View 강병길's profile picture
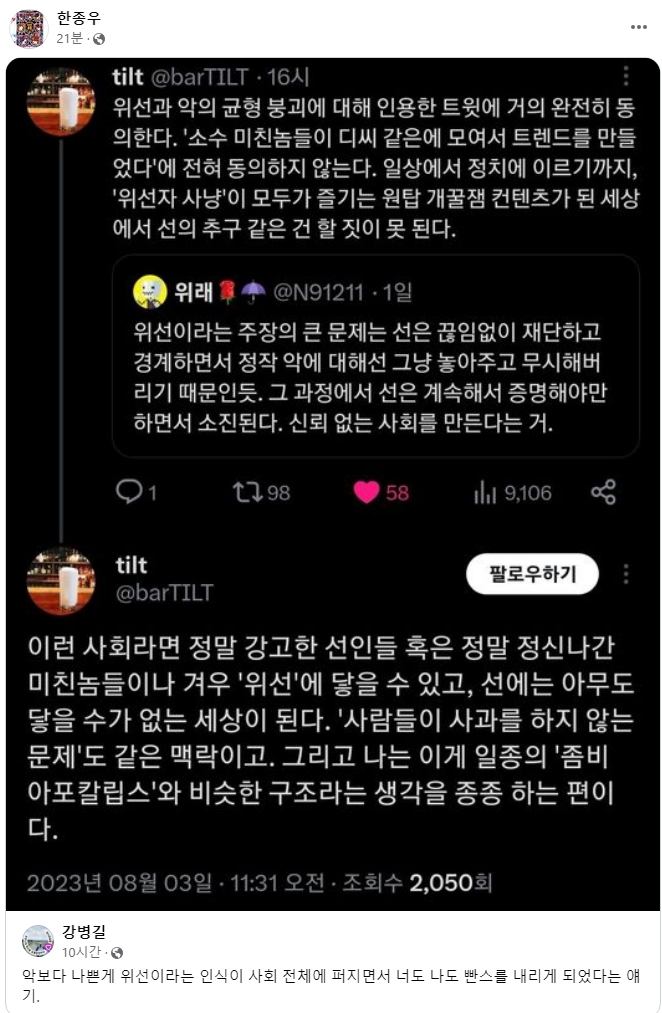The height and width of the screenshot is (1013, 662). tap(37, 941)
